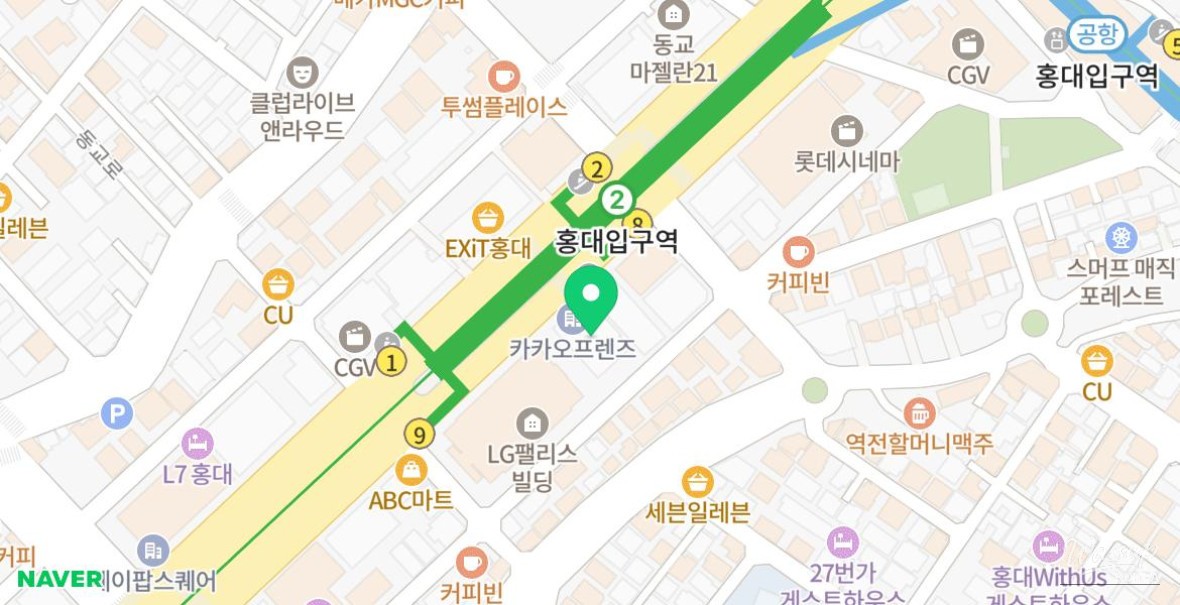Tap the ABC마트 store marker
This screenshot has width=1180, height=605.
pos(411,469)
